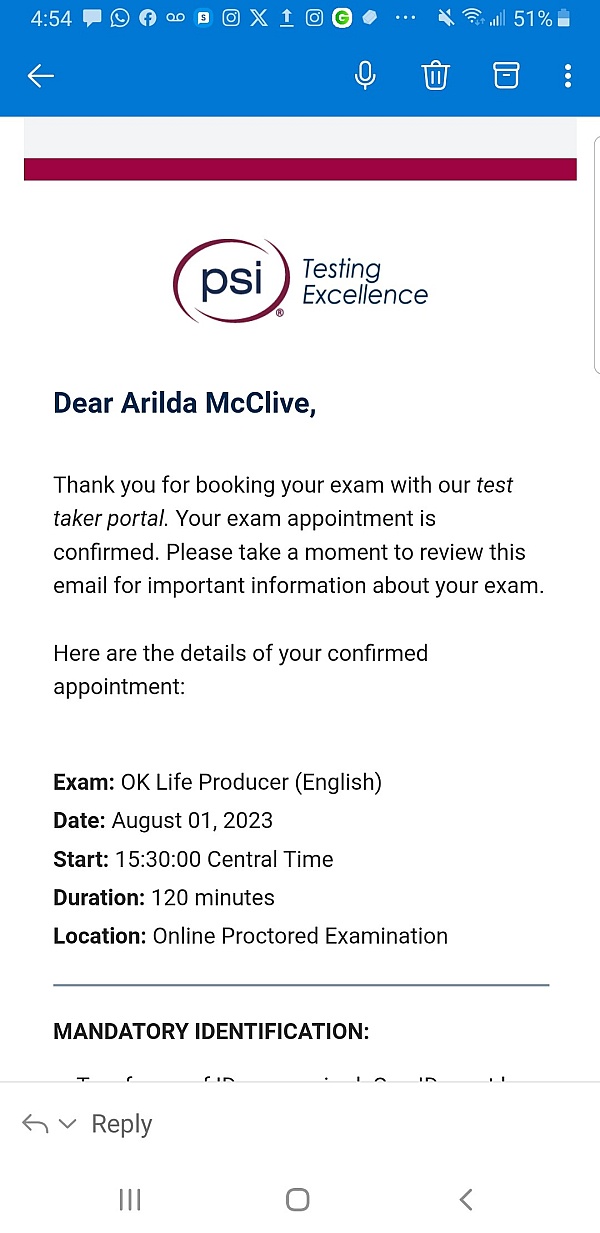Tap the microphone read-aloud icon
This screenshot has width=600, height=1233.
point(366,76)
